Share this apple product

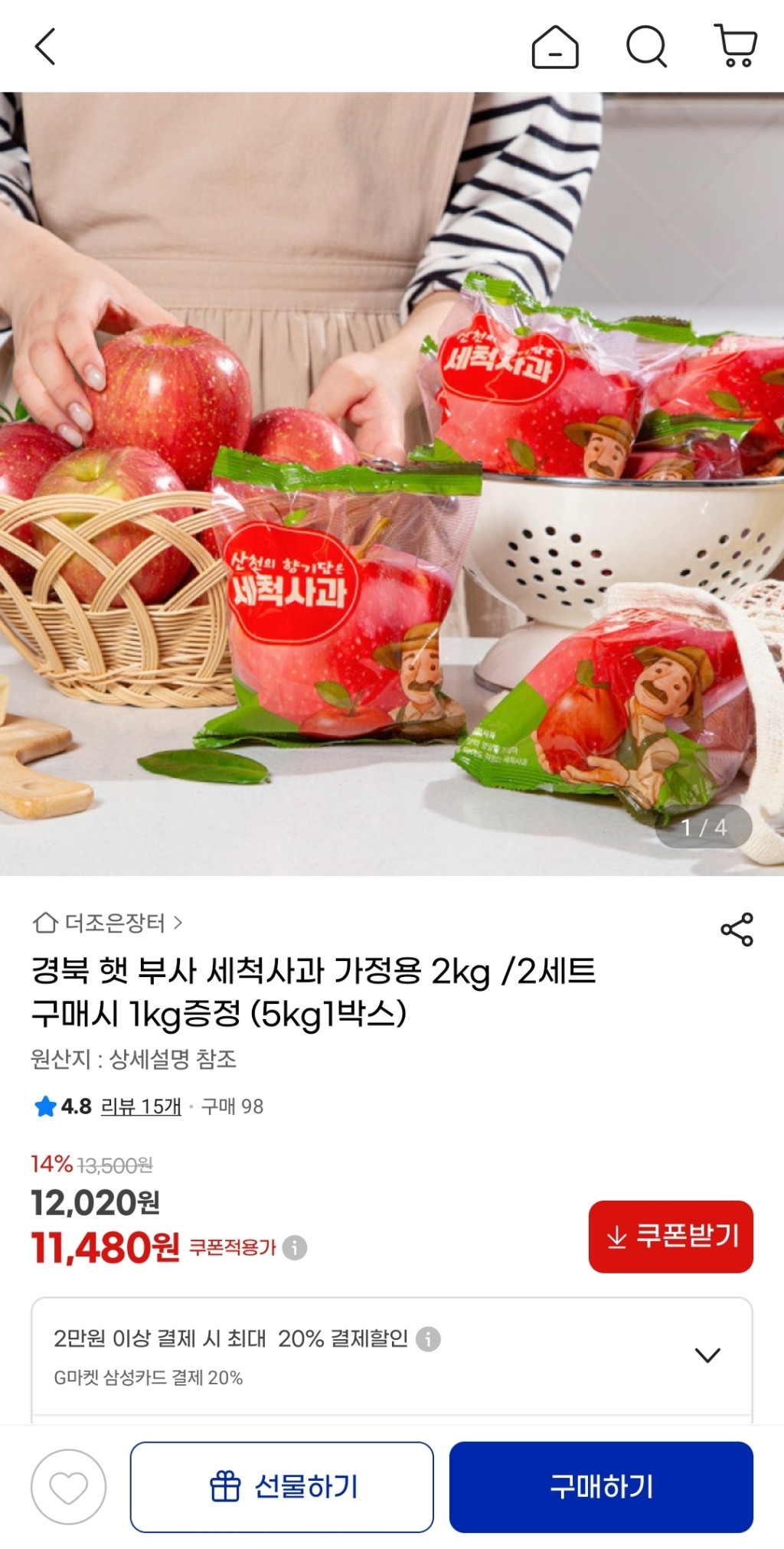737,930
